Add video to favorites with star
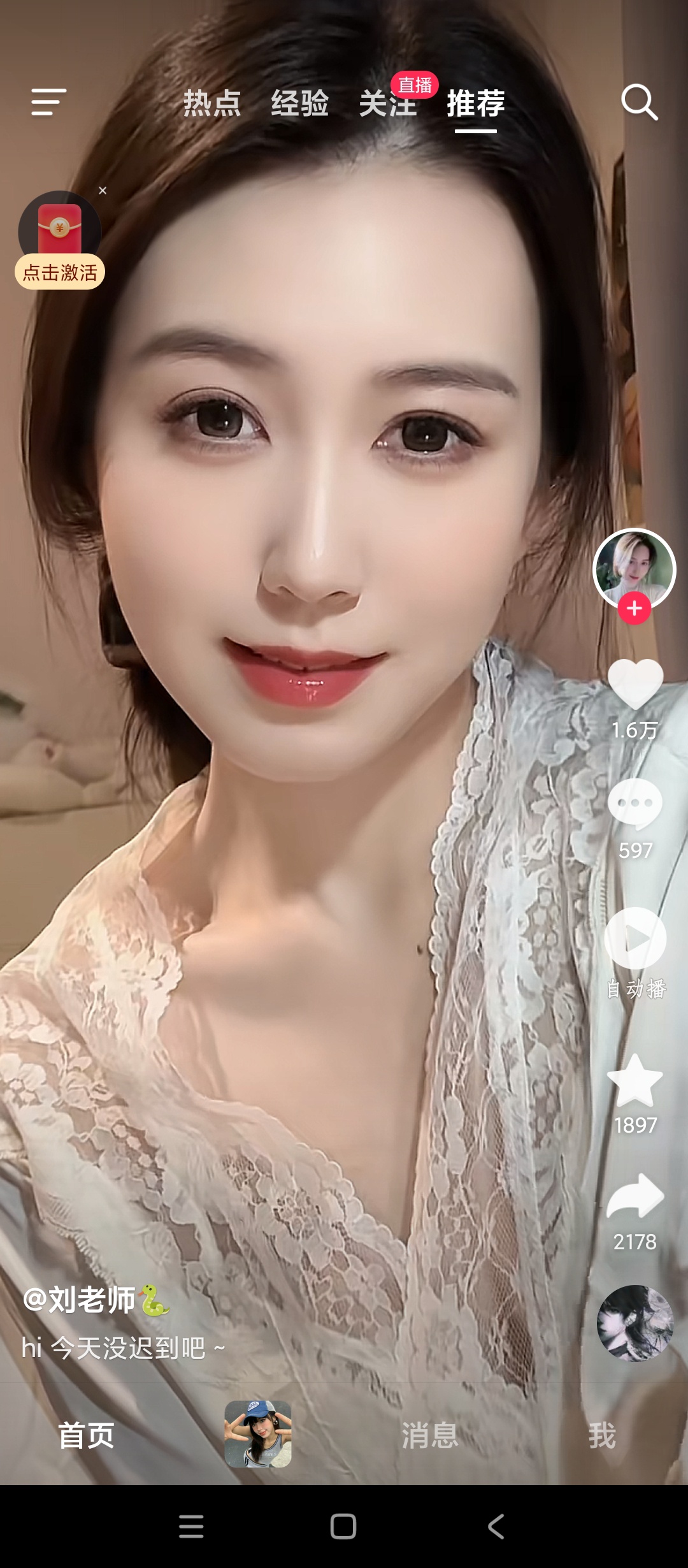 click(x=635, y=1080)
